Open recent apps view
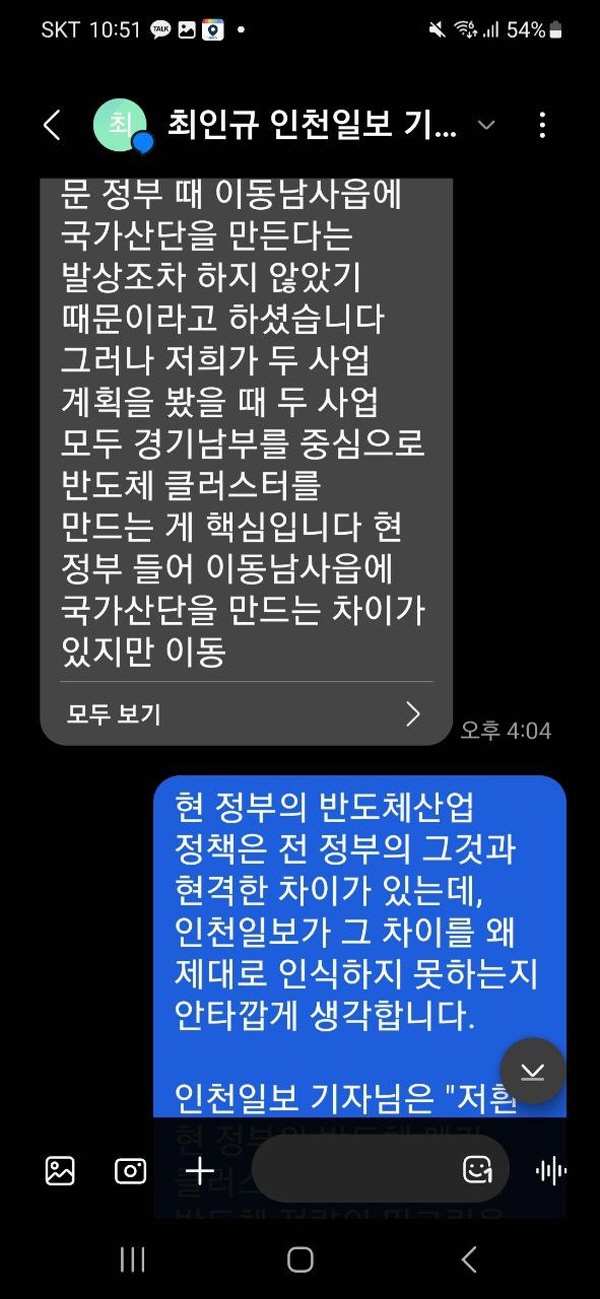The image size is (600, 1299). coord(132,1259)
